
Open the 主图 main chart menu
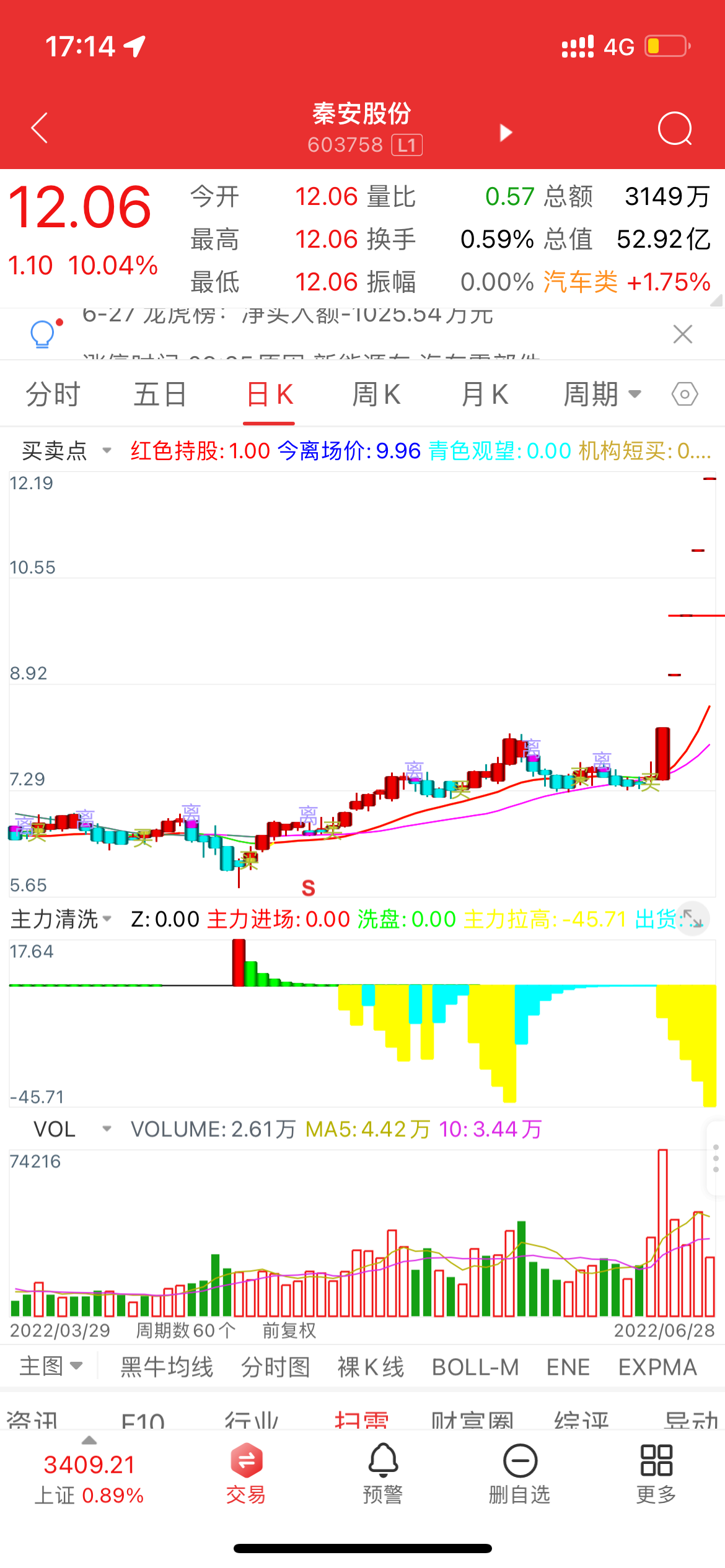[x=51, y=1366]
